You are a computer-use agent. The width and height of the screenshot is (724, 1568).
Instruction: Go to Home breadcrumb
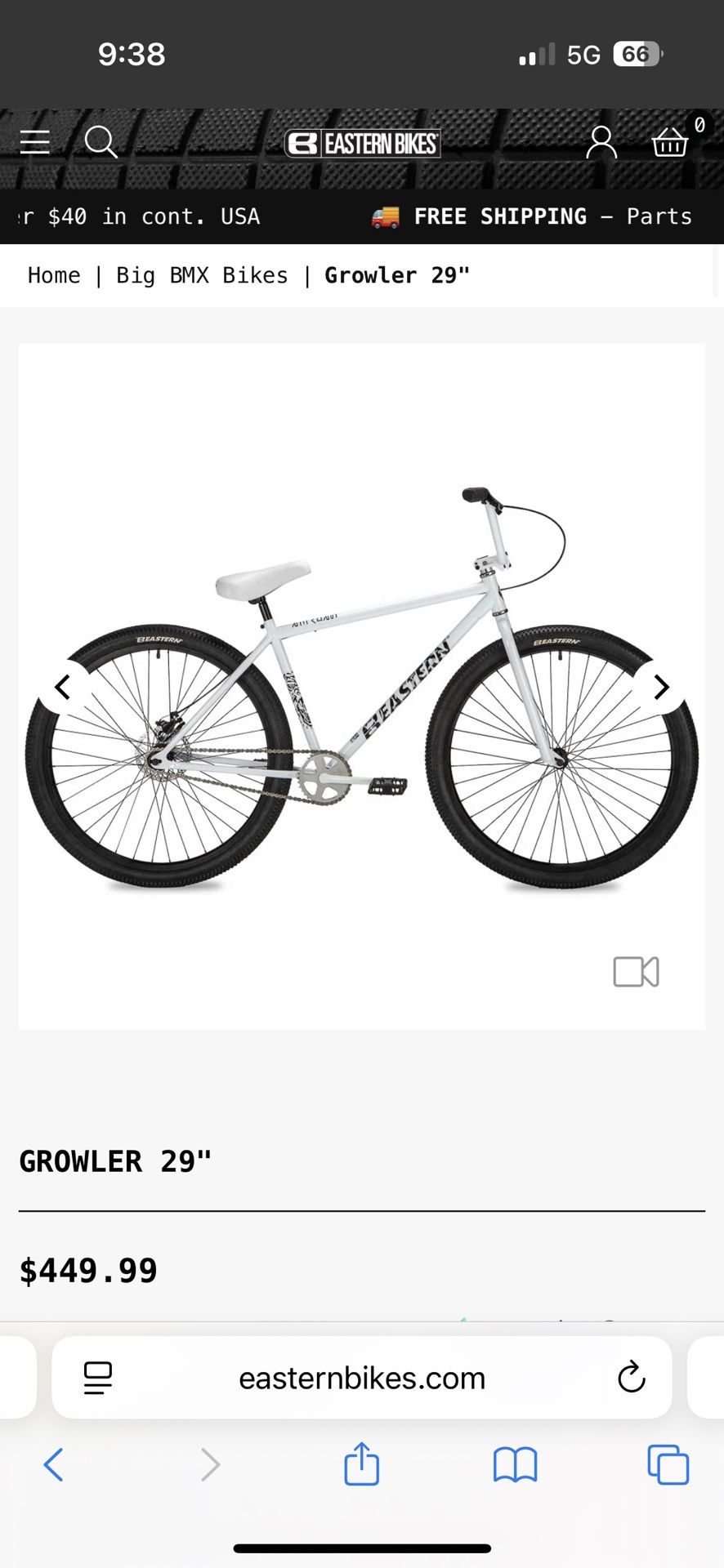click(54, 275)
